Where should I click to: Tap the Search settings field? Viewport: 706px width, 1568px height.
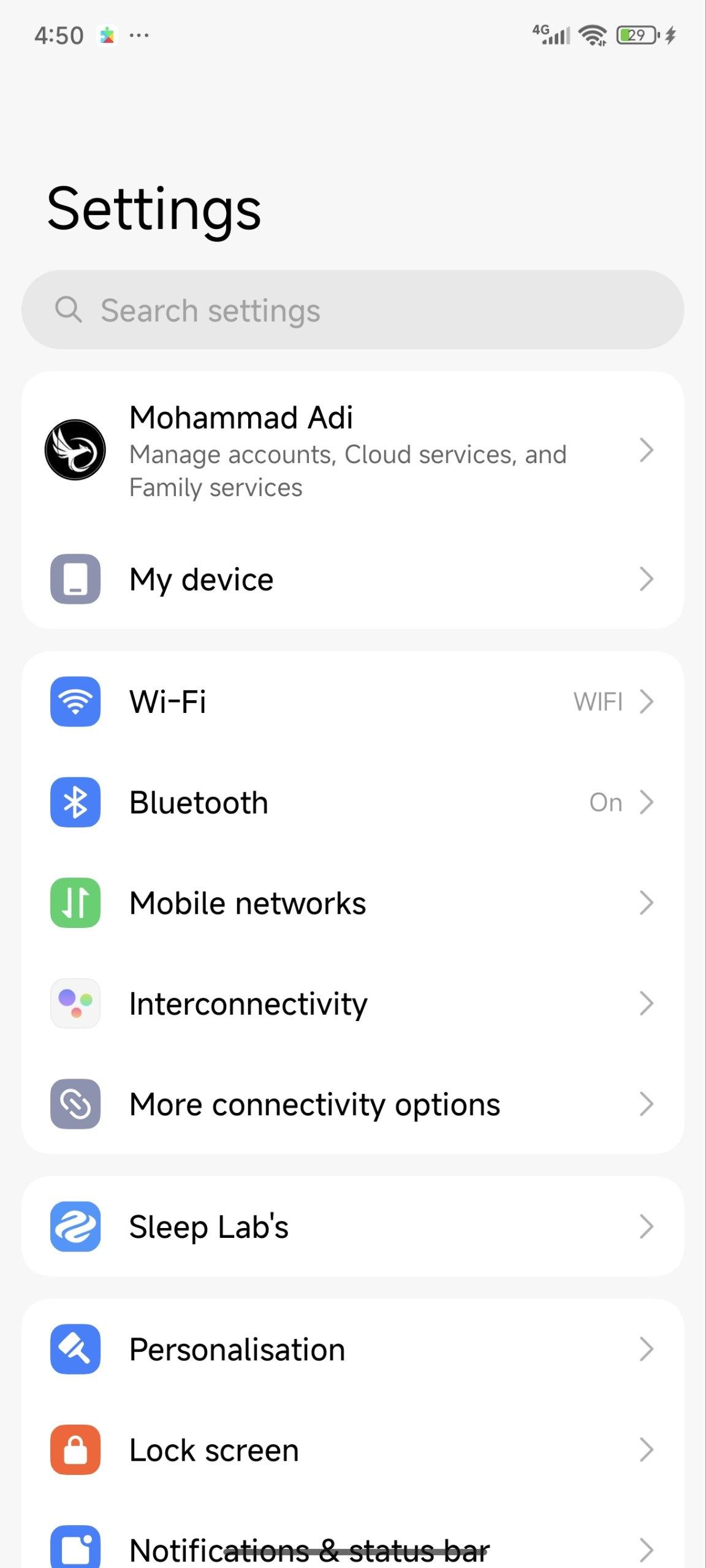click(353, 310)
